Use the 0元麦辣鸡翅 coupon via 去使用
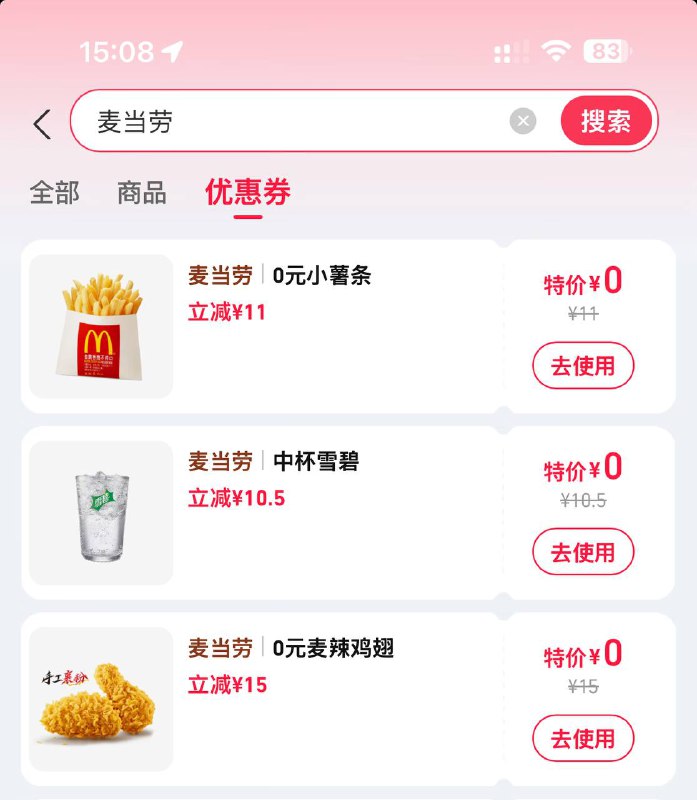This screenshot has height=800, width=697. [583, 739]
